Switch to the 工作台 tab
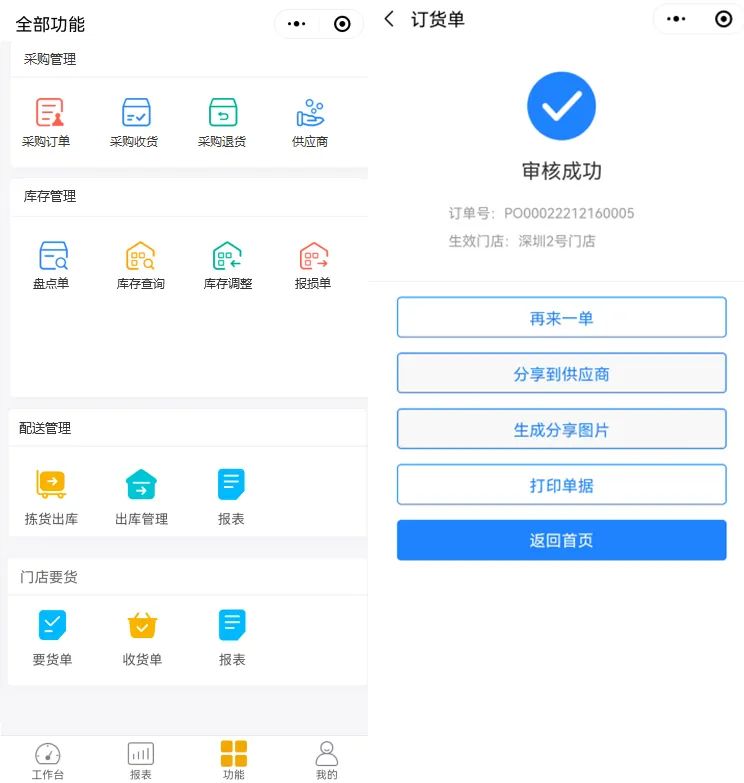This screenshot has height=783, width=744. tap(48, 758)
